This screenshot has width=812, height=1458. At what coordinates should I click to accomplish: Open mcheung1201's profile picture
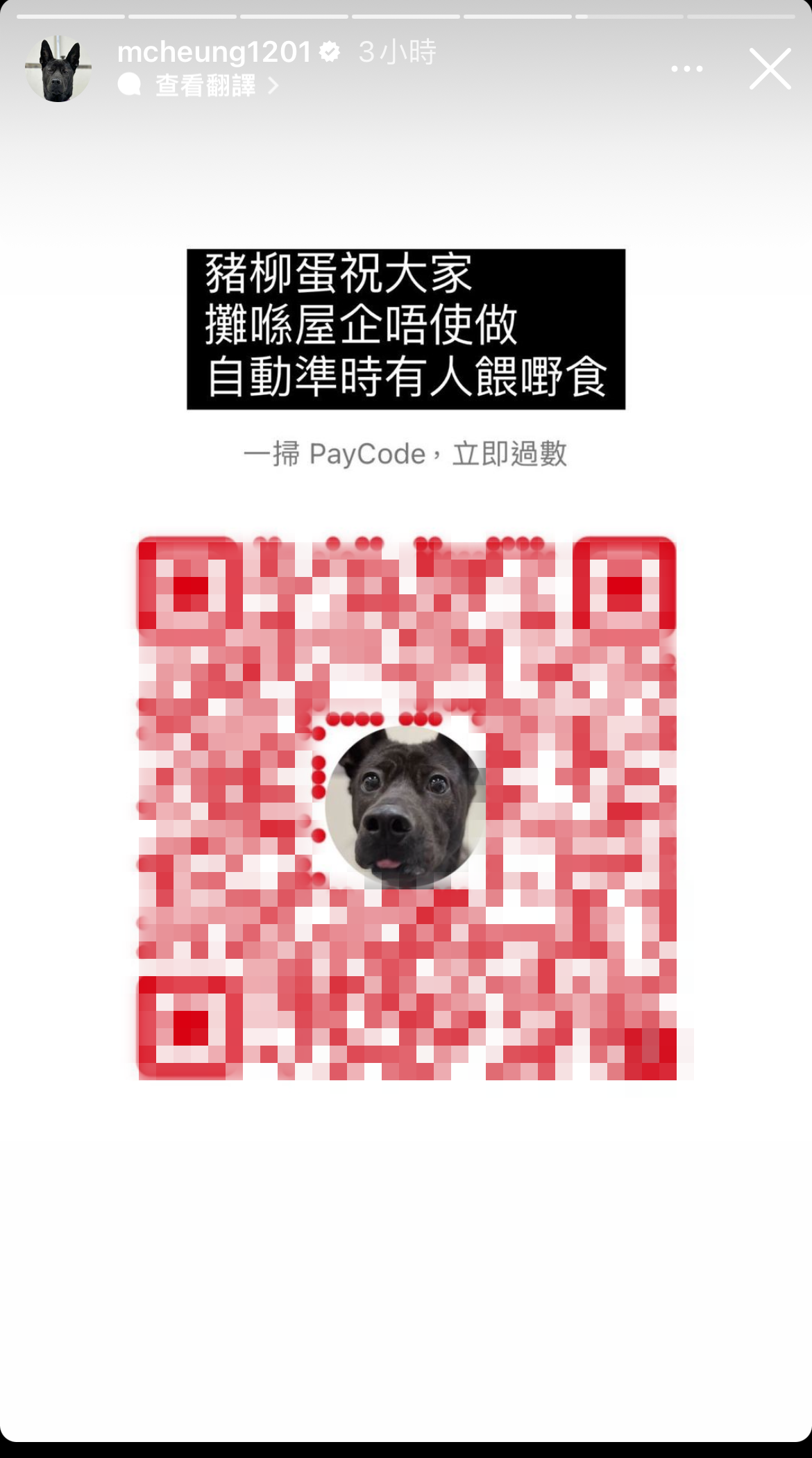(58, 69)
